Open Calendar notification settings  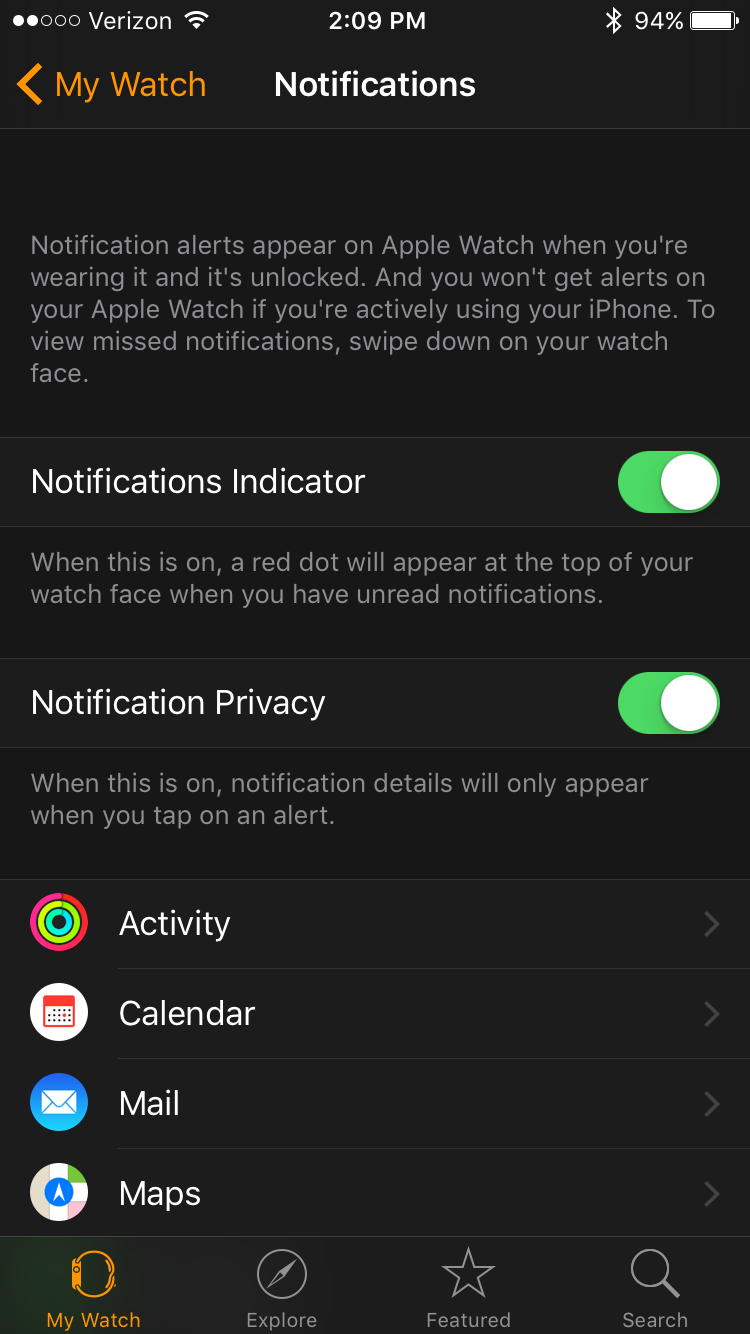coord(375,1014)
